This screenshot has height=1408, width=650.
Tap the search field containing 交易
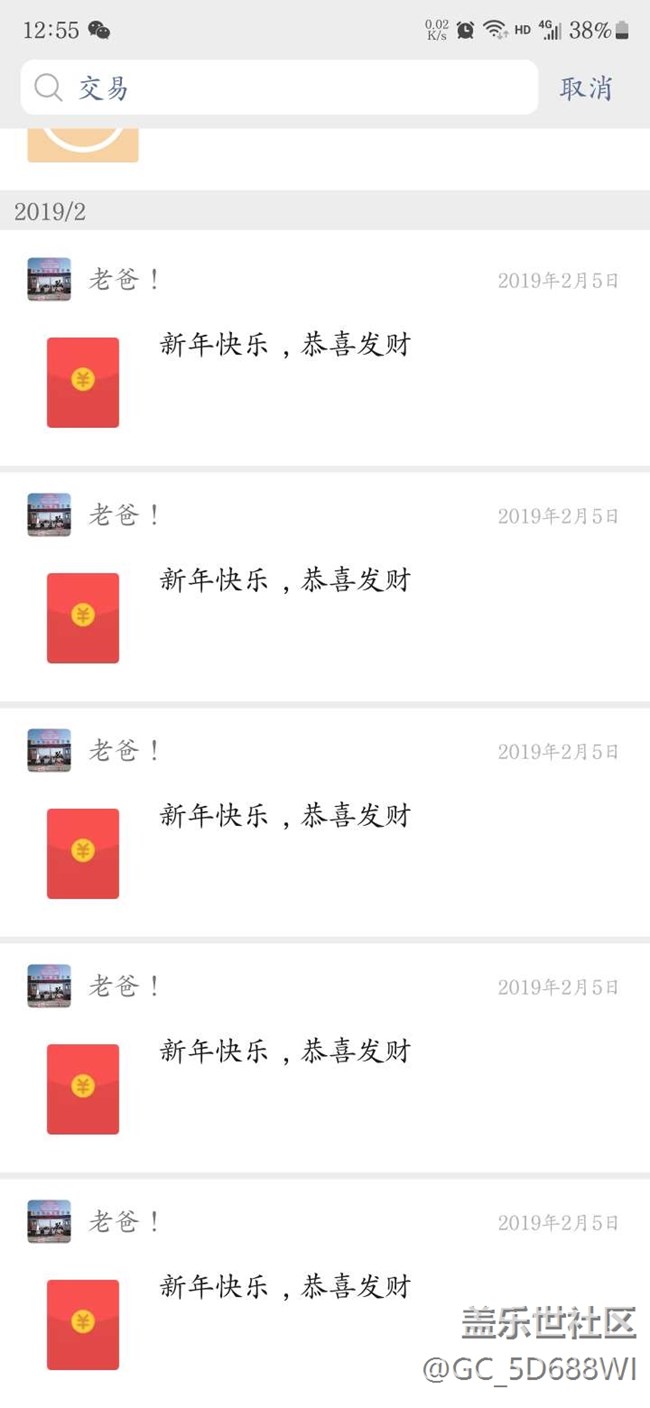[x=280, y=88]
